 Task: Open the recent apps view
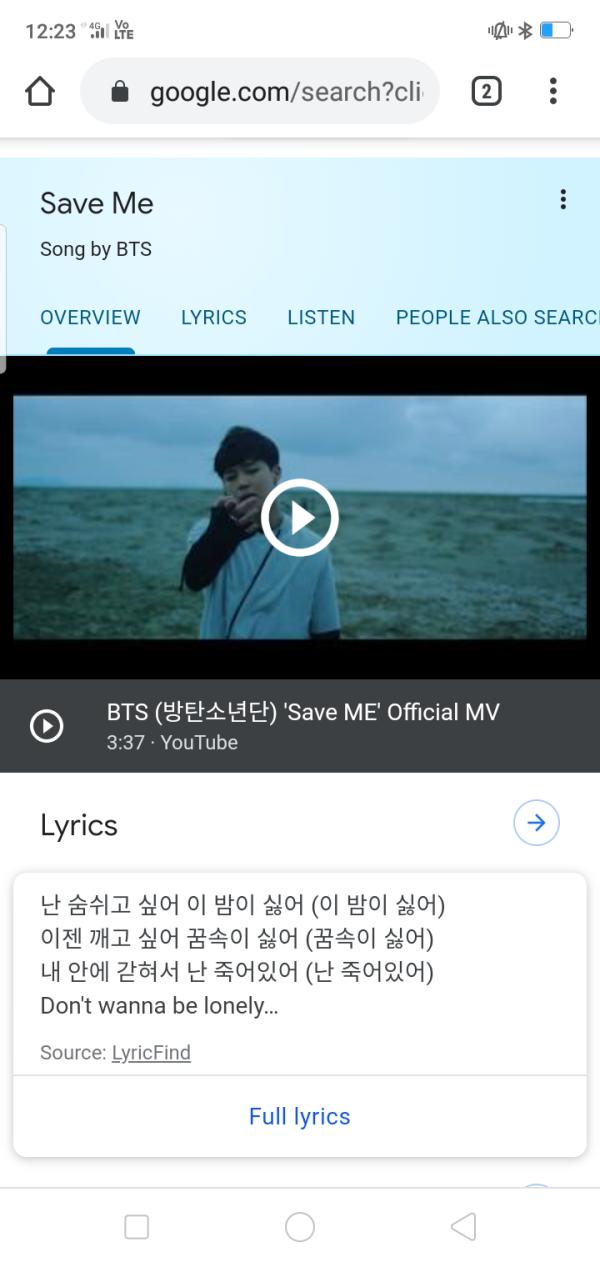(136, 1227)
